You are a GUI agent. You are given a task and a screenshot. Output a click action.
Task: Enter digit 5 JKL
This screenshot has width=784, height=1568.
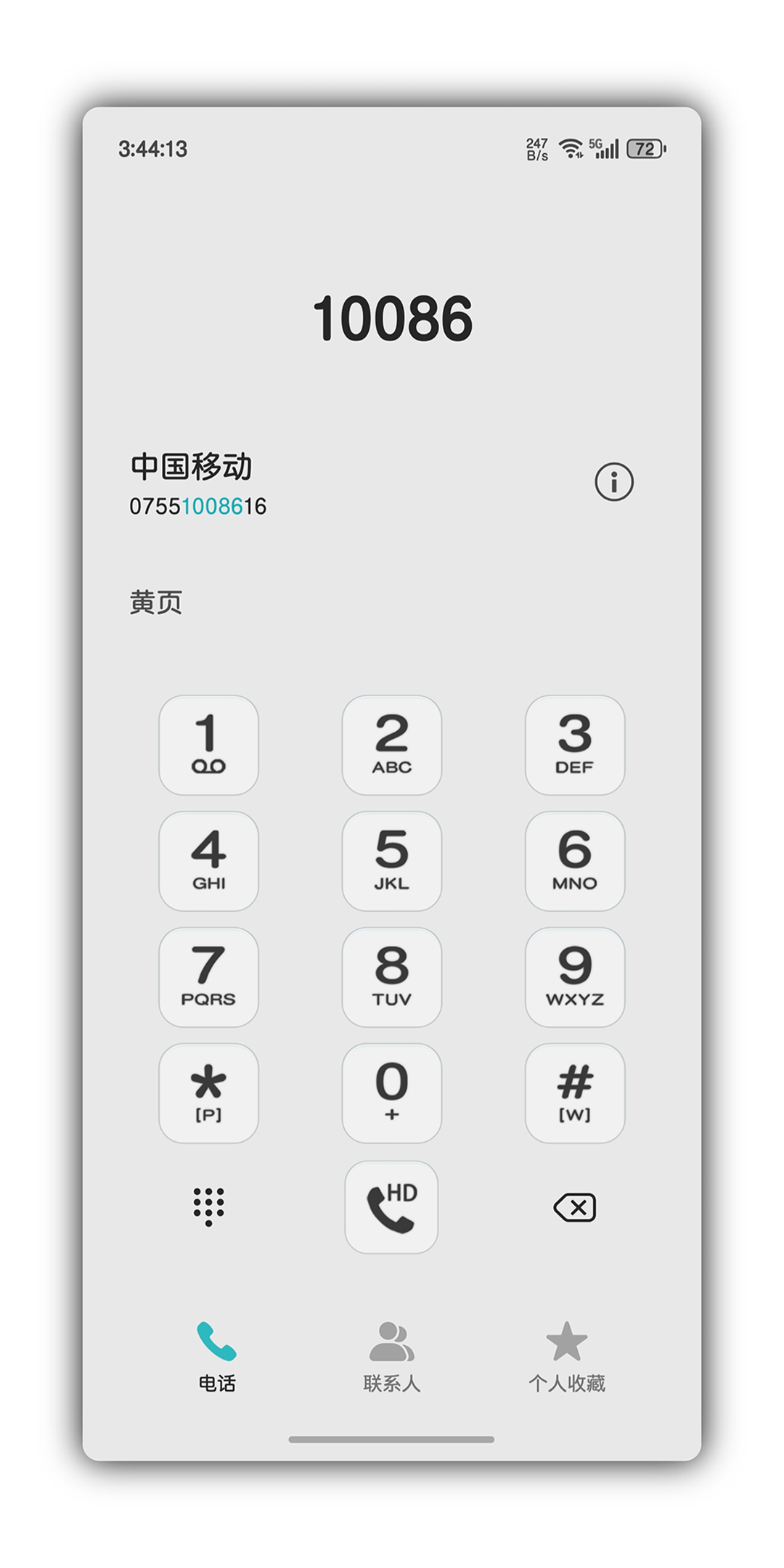point(392,861)
